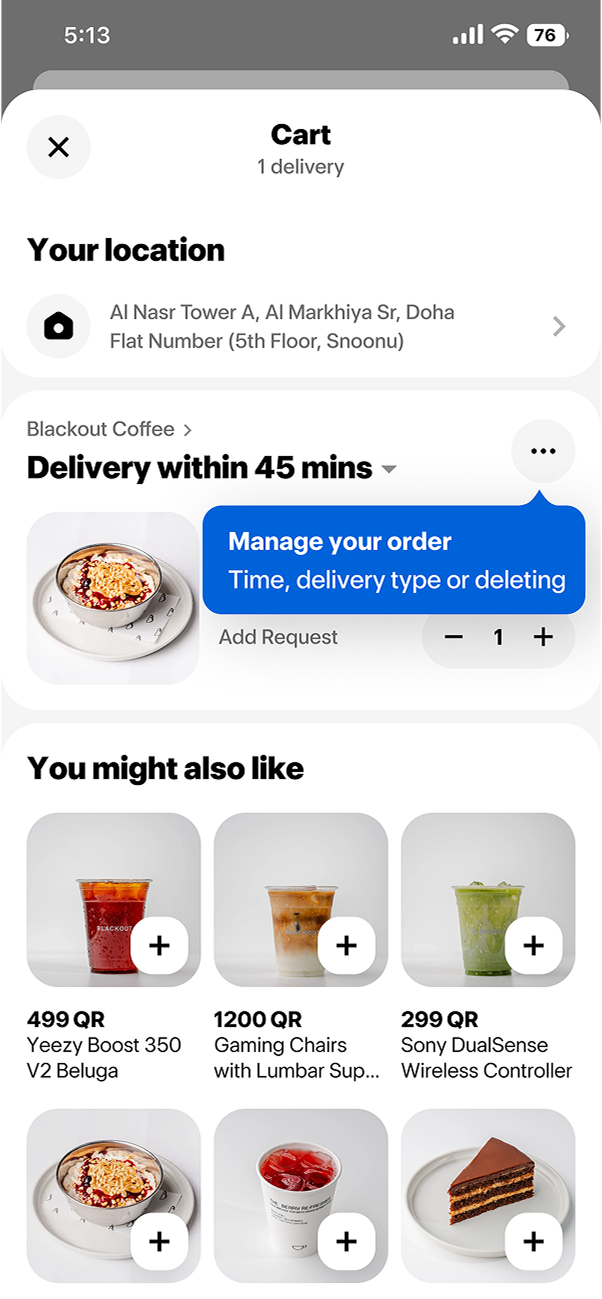Screen dimensions: 602x1299
Task: Open the three-dot order options menu
Action: 543,451
